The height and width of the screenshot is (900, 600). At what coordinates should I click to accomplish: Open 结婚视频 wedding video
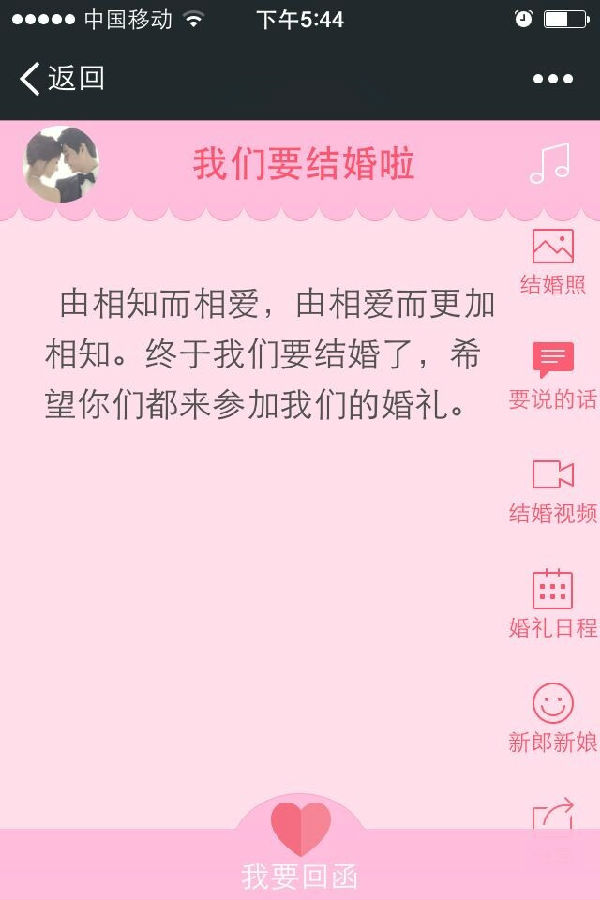click(552, 489)
